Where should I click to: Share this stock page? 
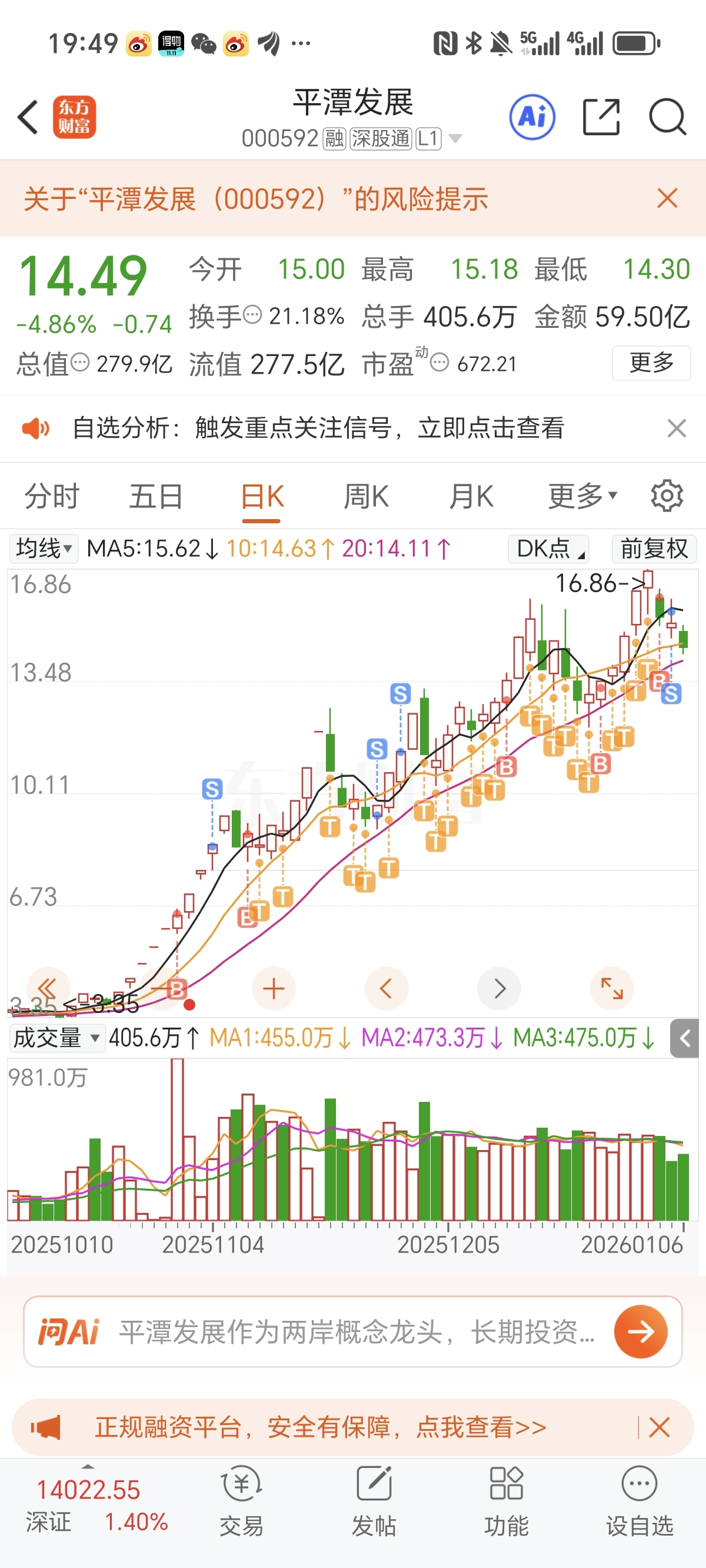tap(601, 117)
